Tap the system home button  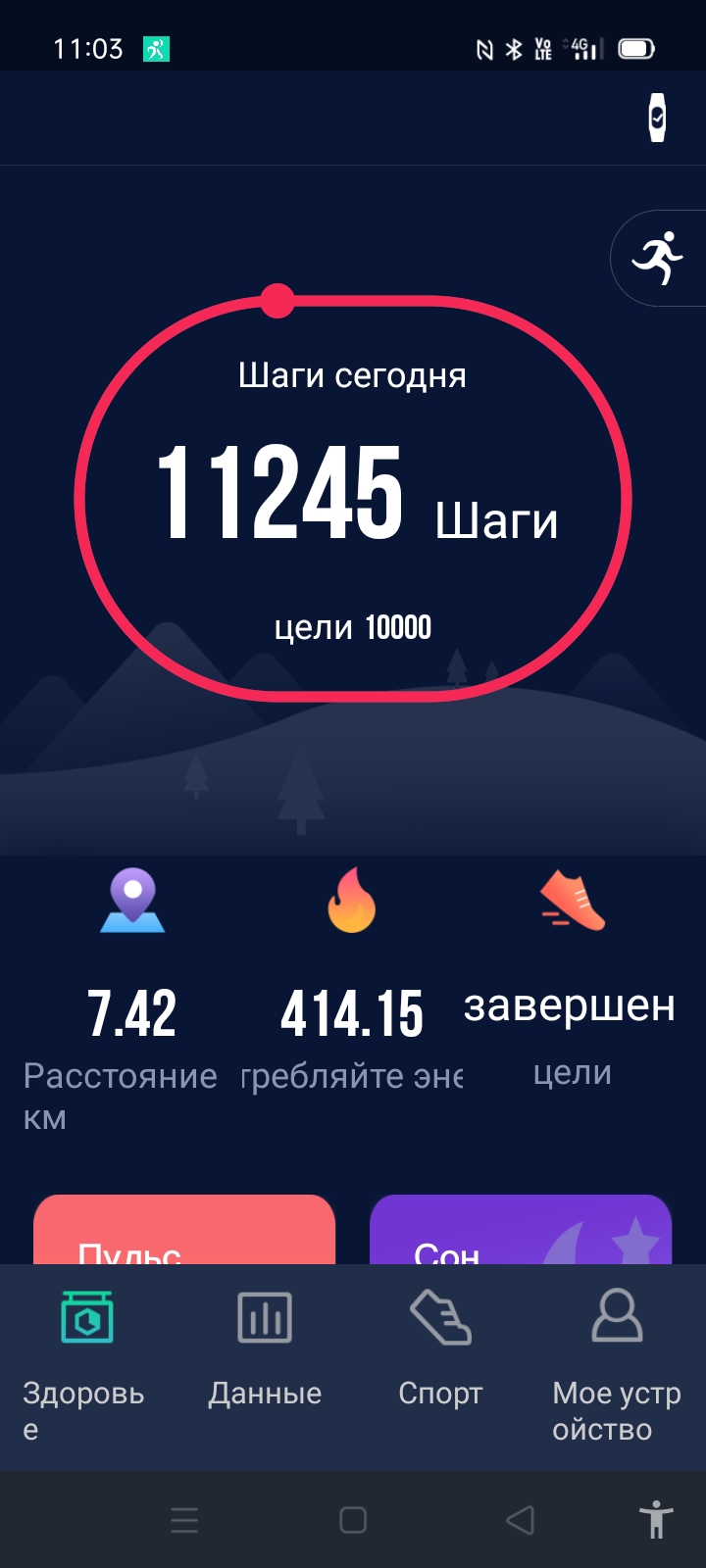pyautogui.click(x=353, y=1520)
